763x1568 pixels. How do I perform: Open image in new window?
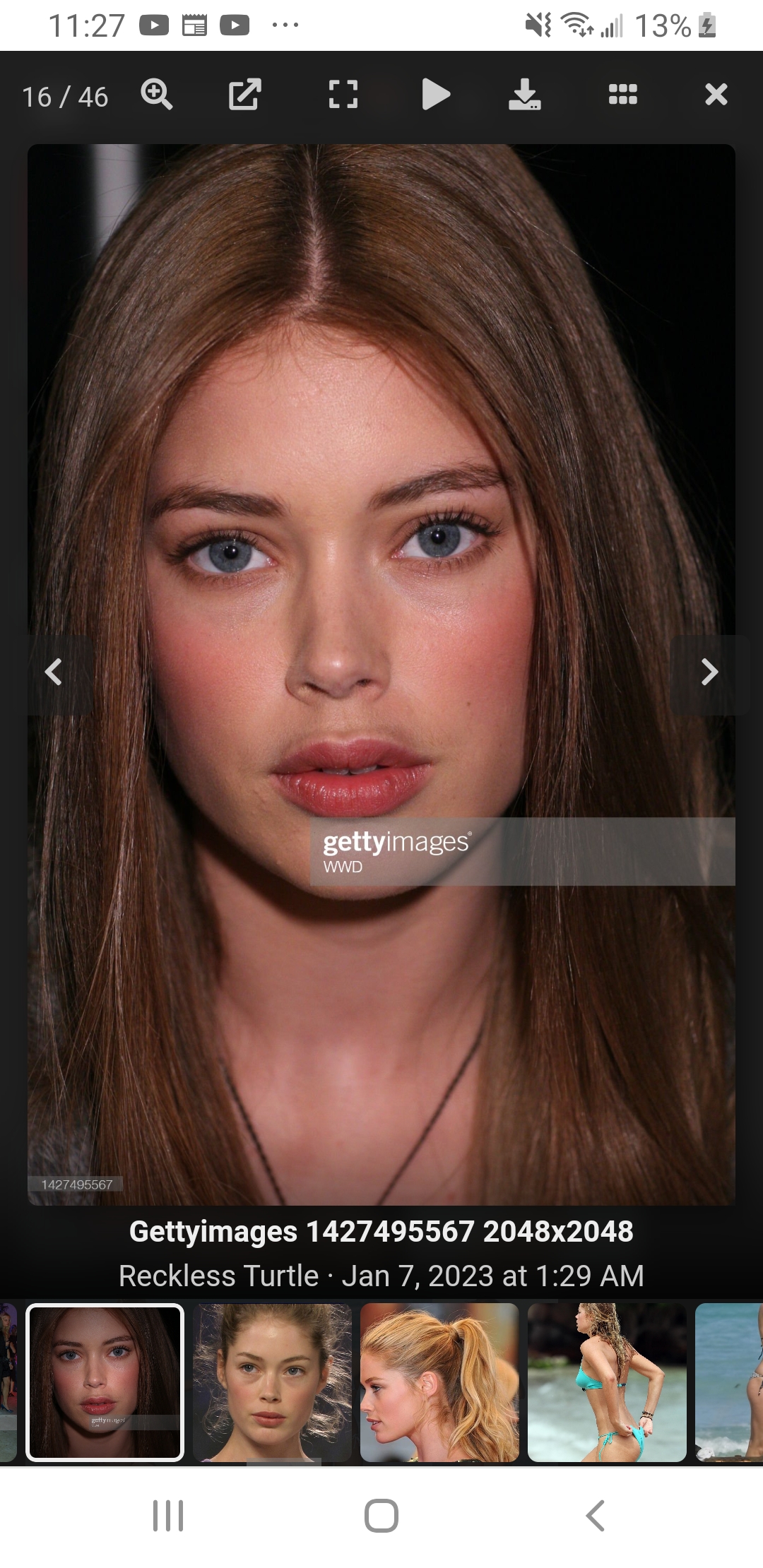[x=245, y=94]
